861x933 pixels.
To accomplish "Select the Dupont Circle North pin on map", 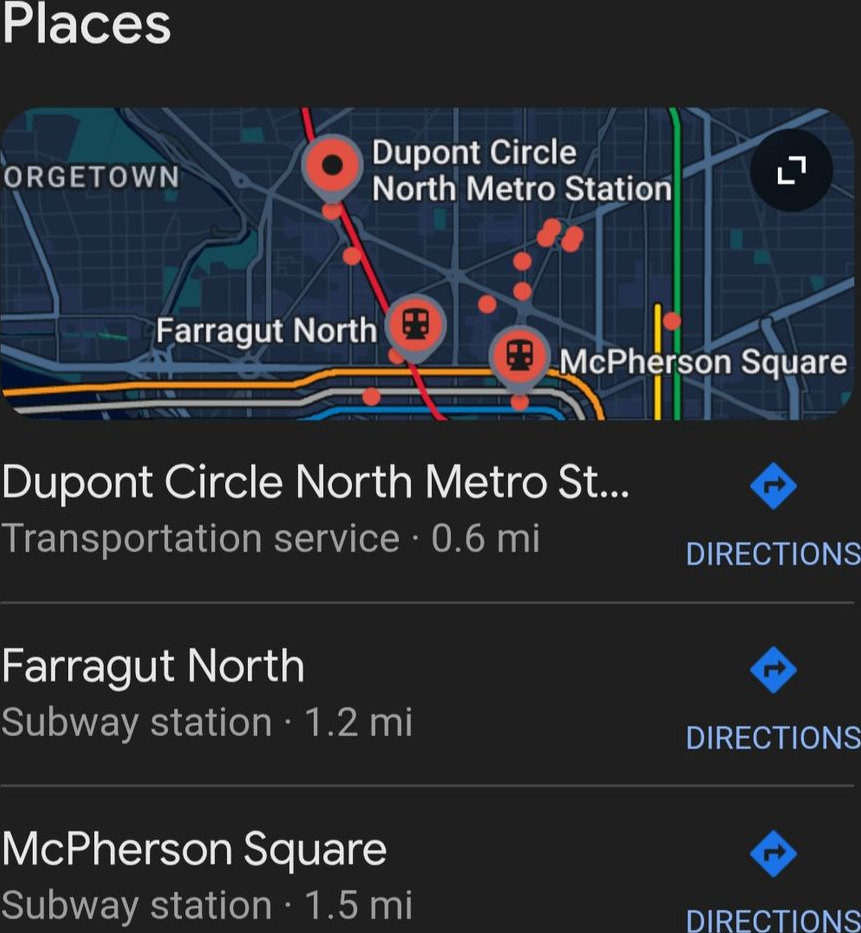I will (332, 165).
